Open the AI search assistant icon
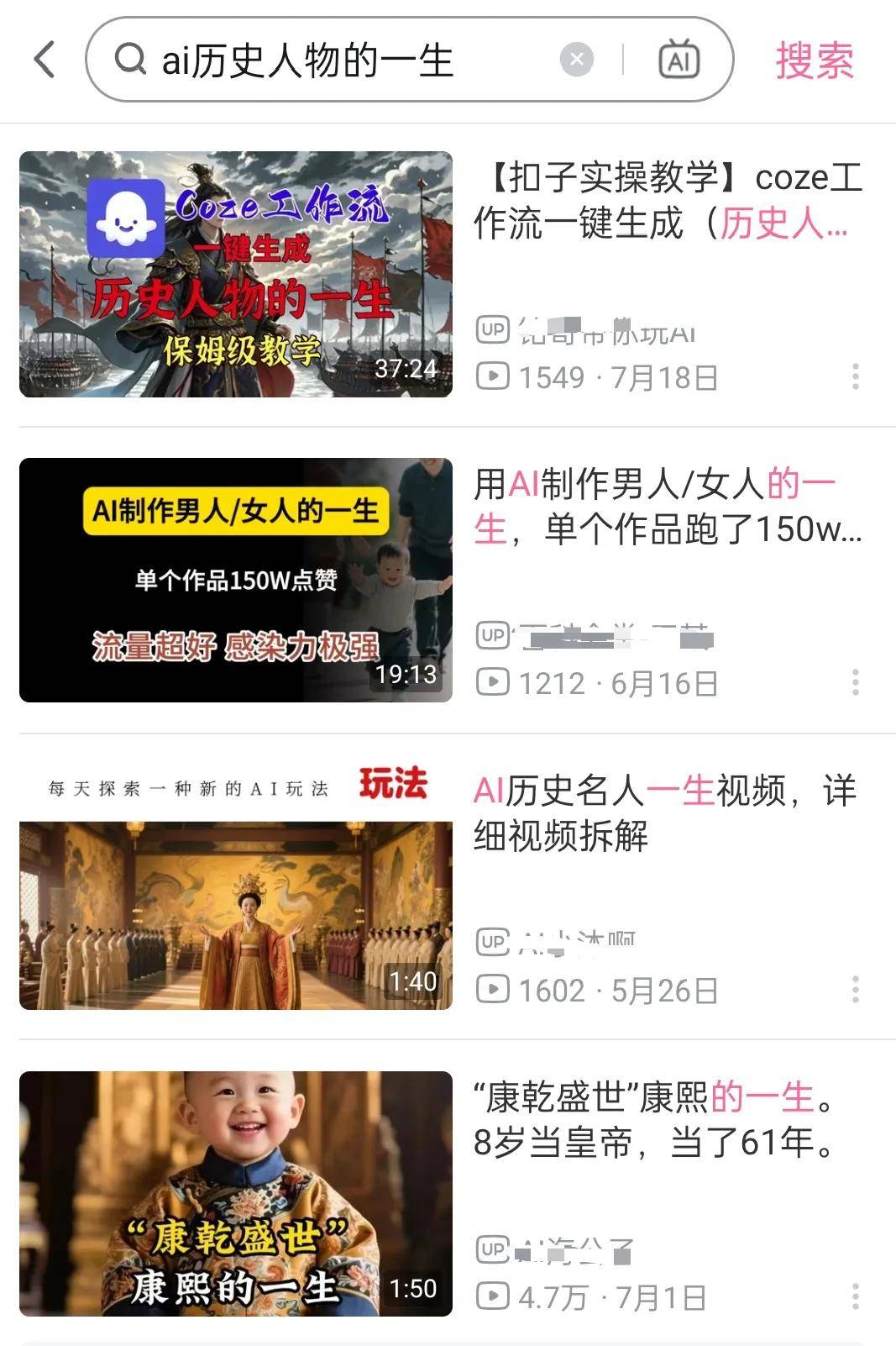 click(679, 60)
